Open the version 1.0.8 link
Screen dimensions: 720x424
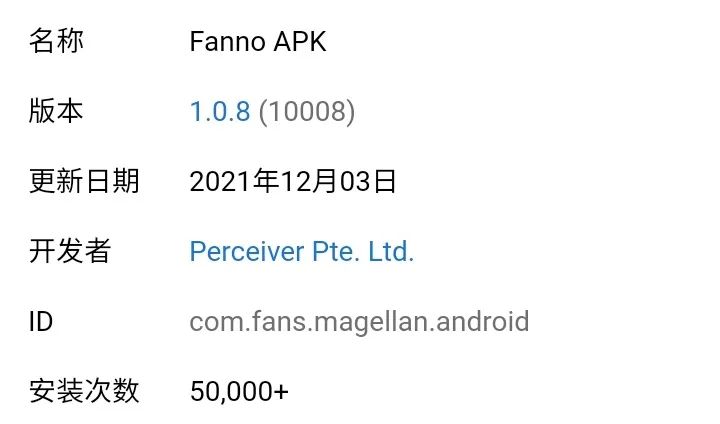220,111
